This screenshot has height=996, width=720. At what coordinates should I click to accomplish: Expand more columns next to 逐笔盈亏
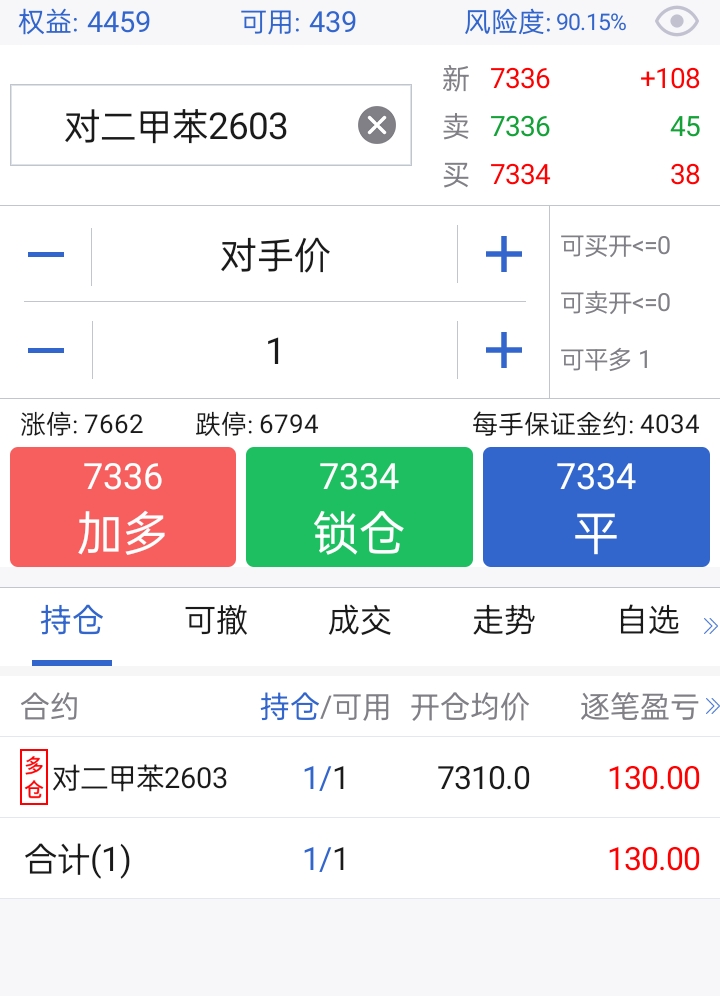712,707
